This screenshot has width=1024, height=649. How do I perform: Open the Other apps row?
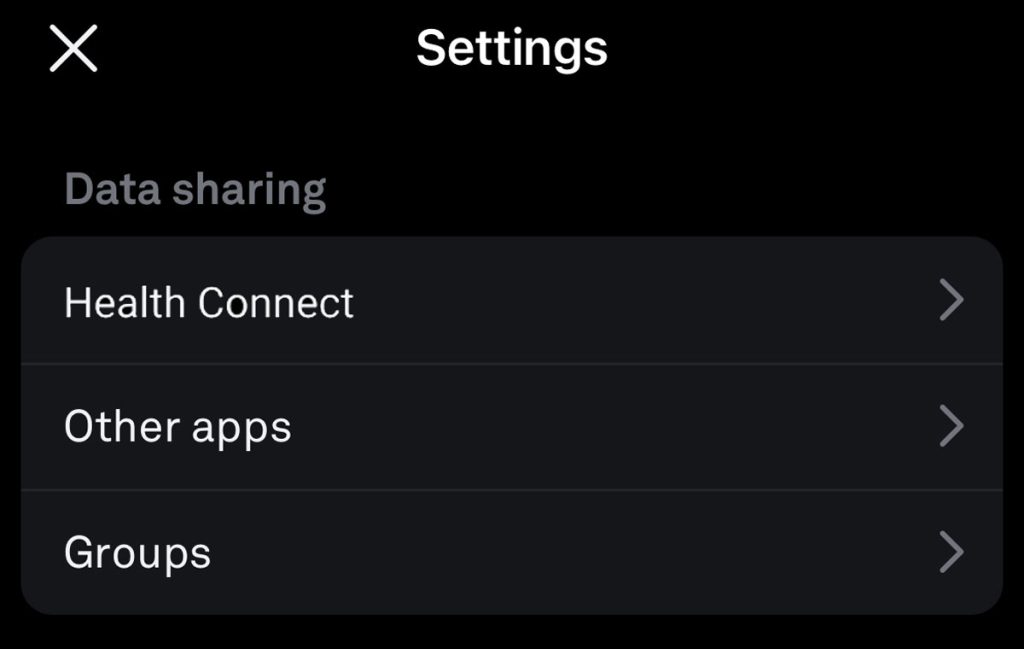tap(510, 427)
